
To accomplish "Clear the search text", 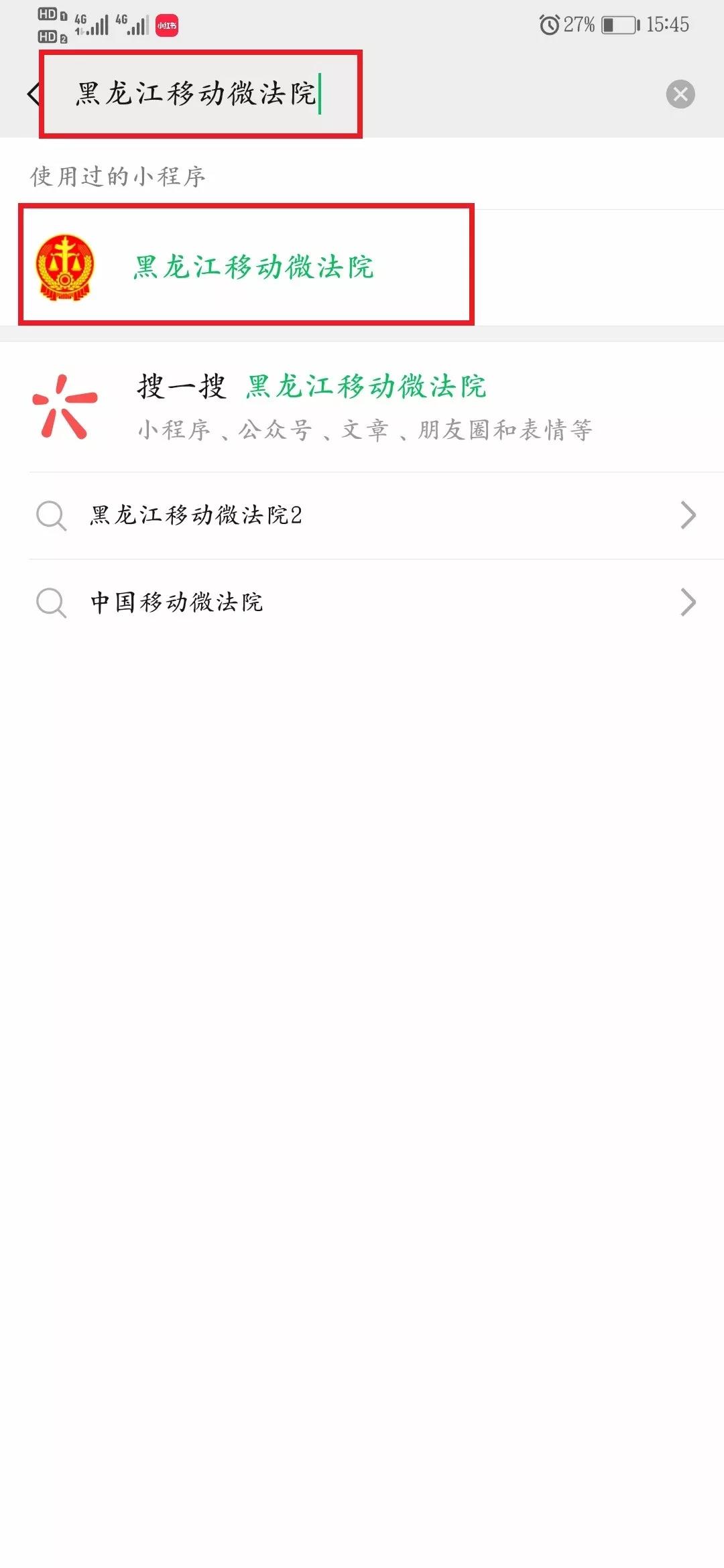I will 680,94.
